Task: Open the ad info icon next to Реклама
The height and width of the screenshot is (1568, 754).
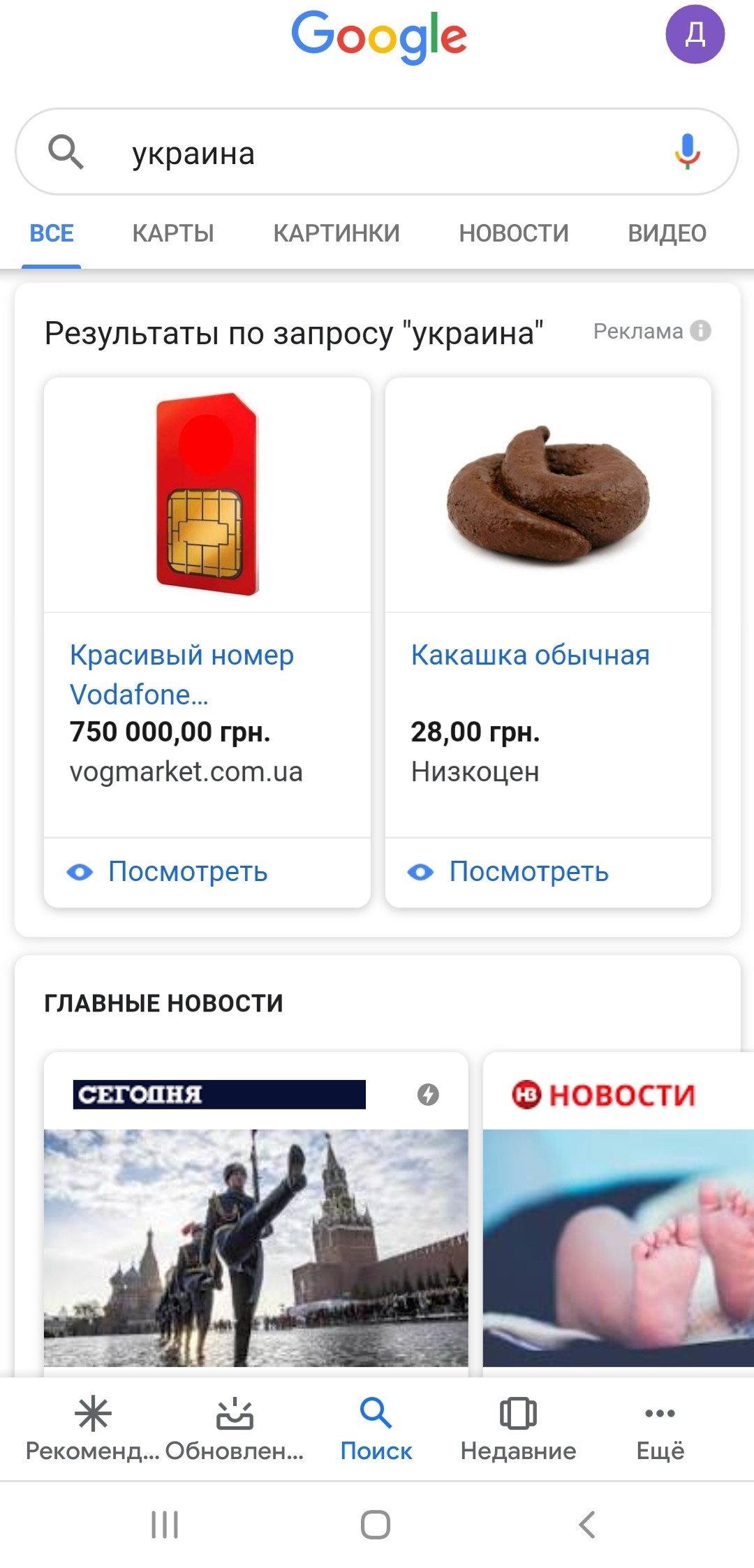Action: 700,330
